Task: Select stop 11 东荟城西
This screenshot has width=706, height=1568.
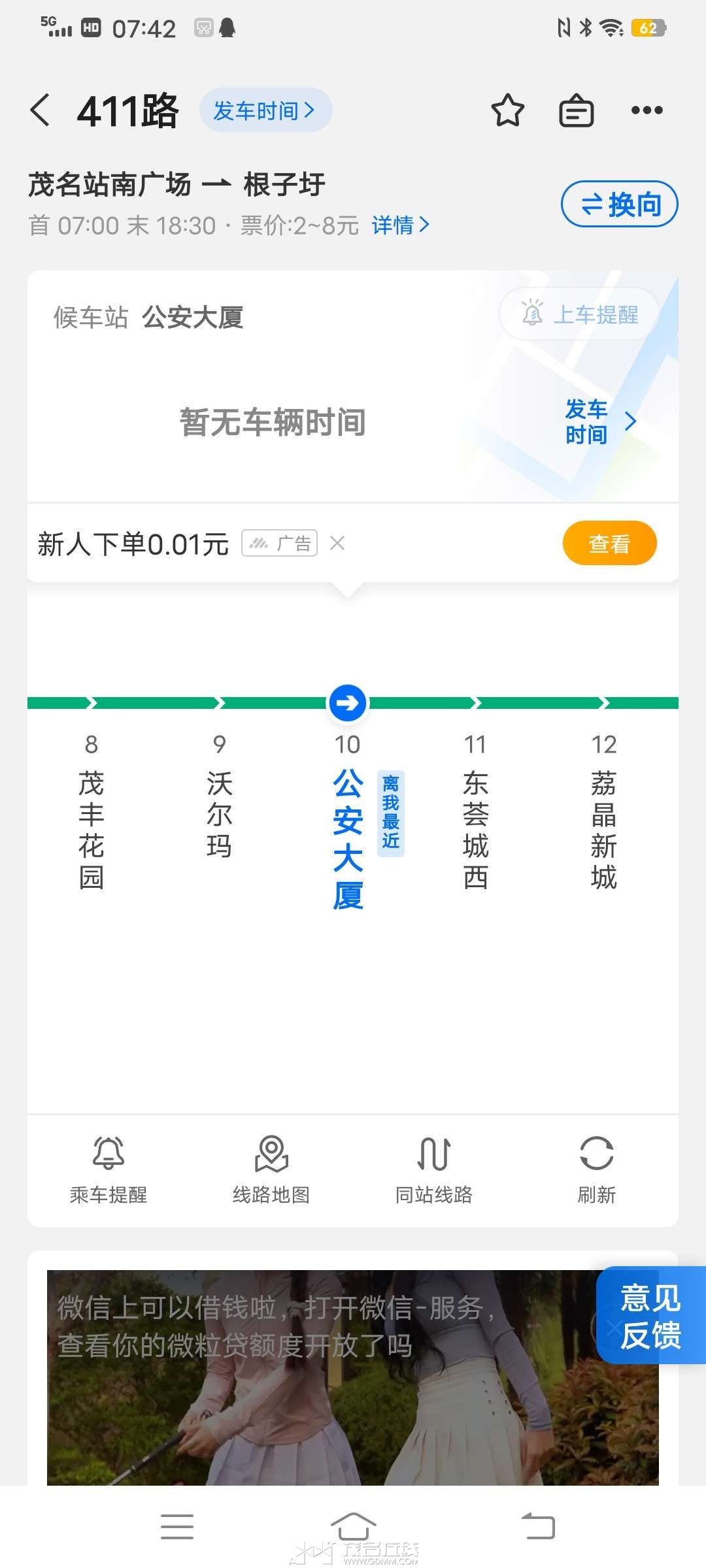Action: (x=475, y=817)
